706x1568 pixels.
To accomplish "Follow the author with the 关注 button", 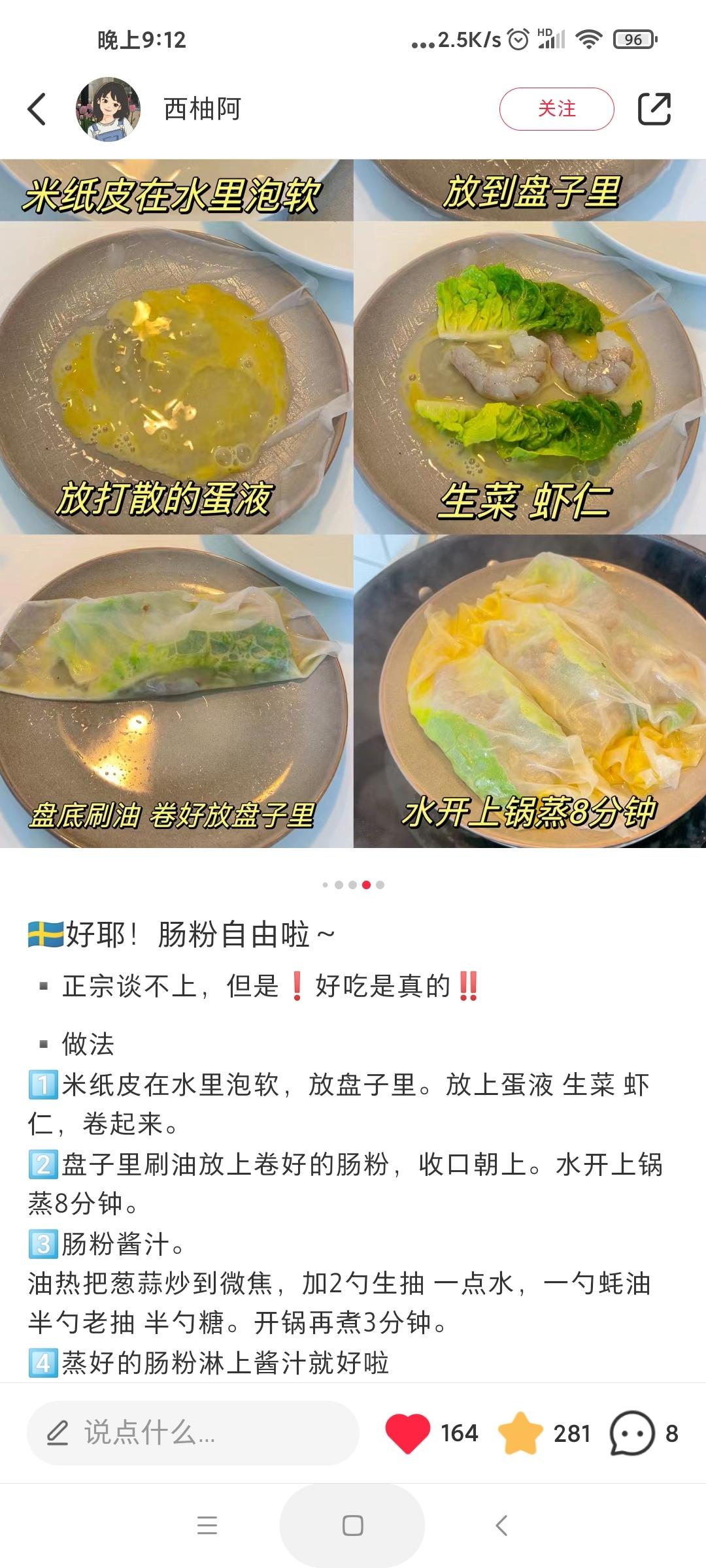I will click(x=557, y=108).
